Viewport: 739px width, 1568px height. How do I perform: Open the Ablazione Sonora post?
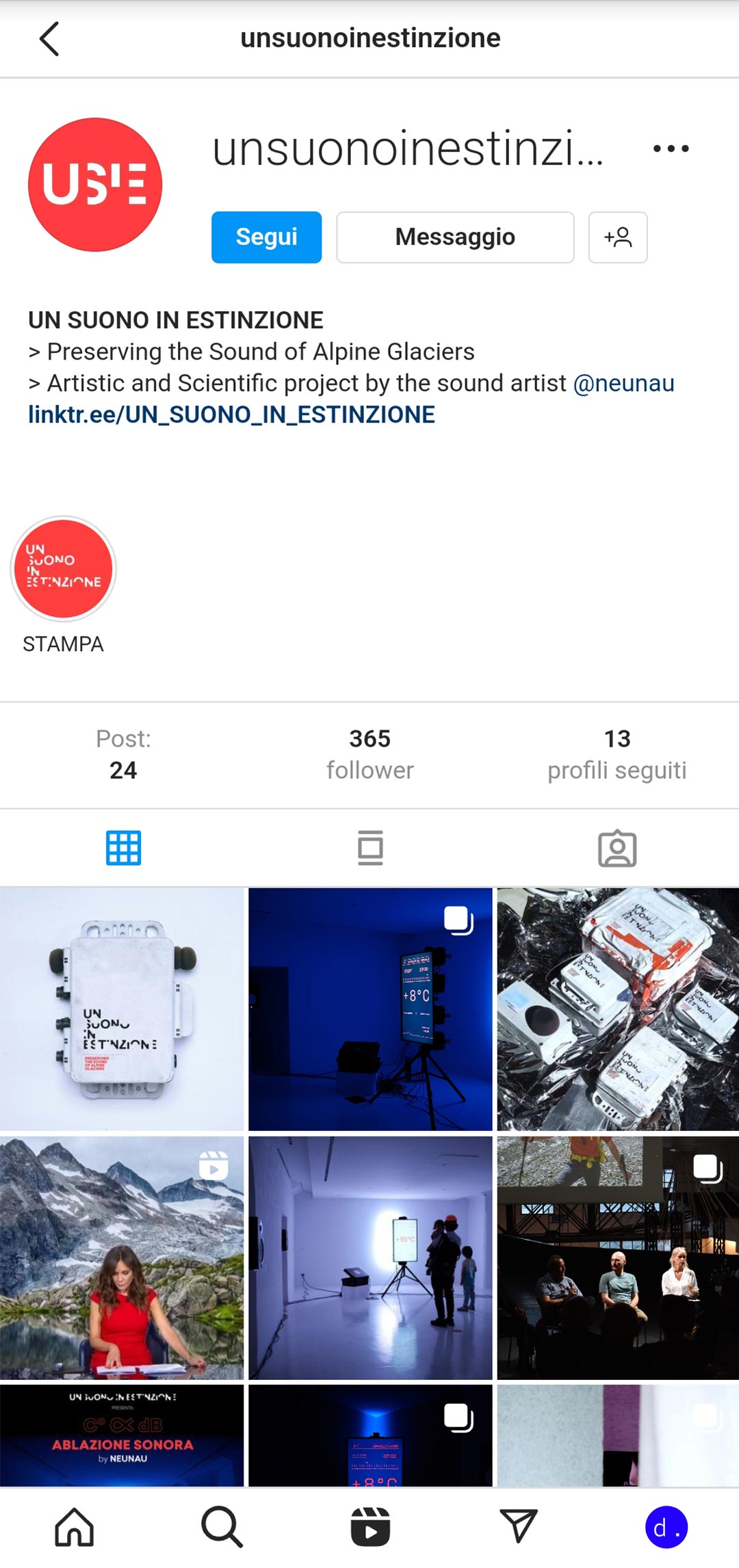122,1435
